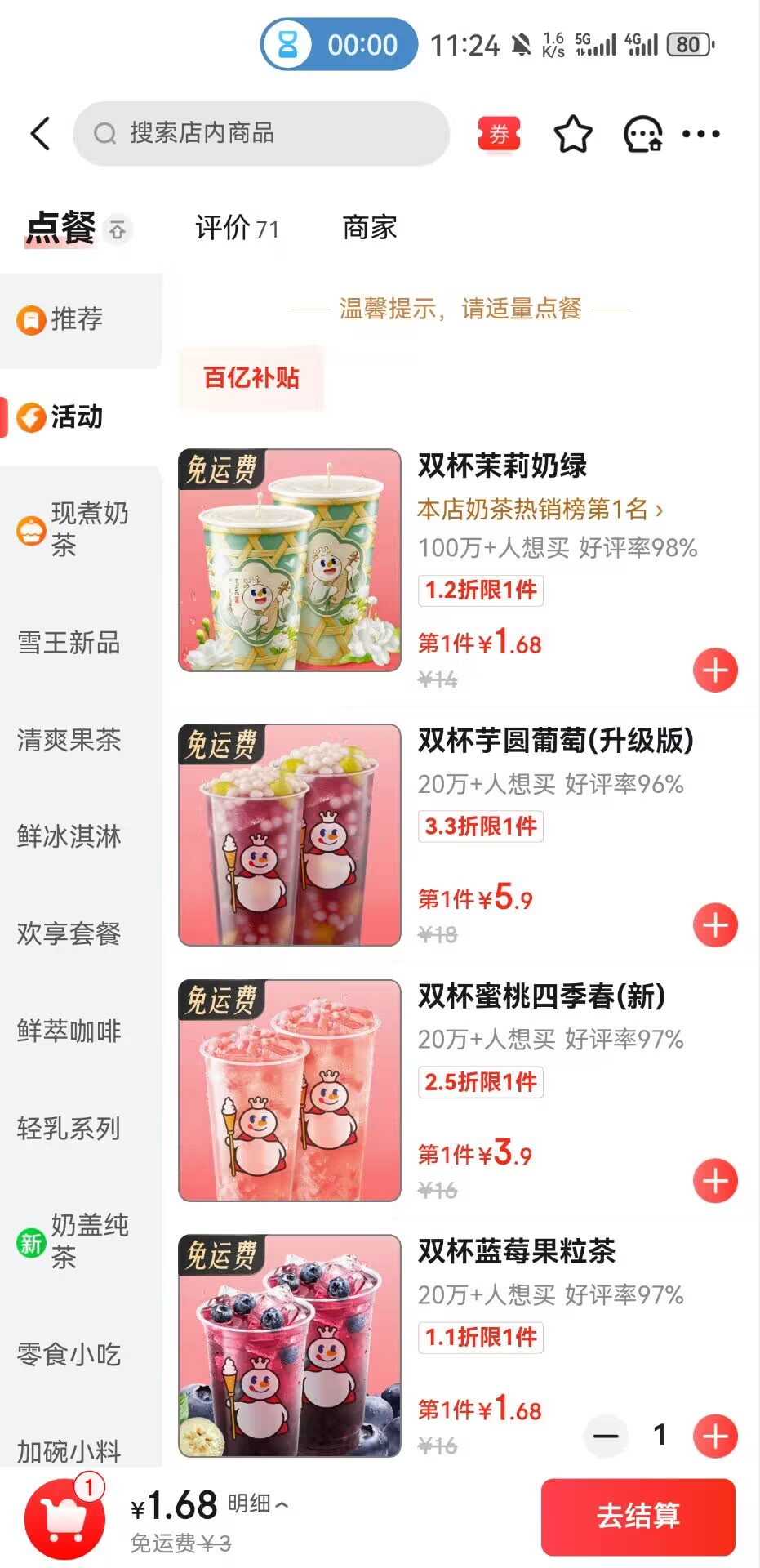760x1568 pixels.
Task: Toggle the star to favorite this store
Action: (x=573, y=133)
